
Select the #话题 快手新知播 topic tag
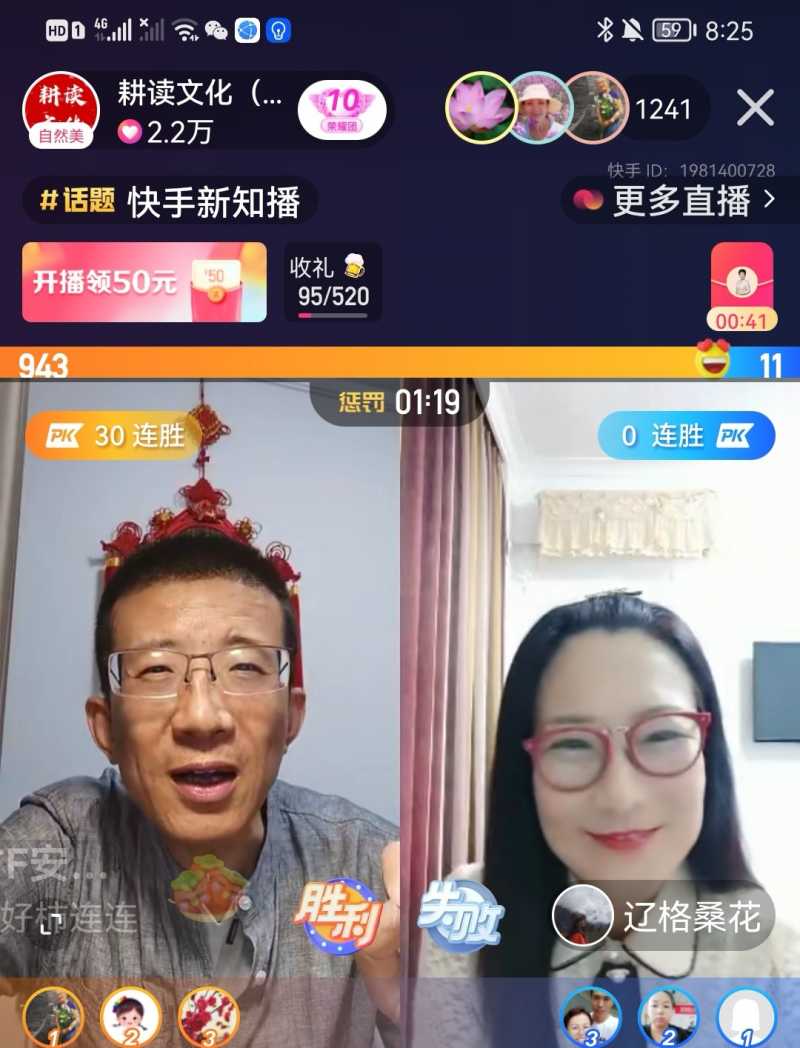[168, 203]
